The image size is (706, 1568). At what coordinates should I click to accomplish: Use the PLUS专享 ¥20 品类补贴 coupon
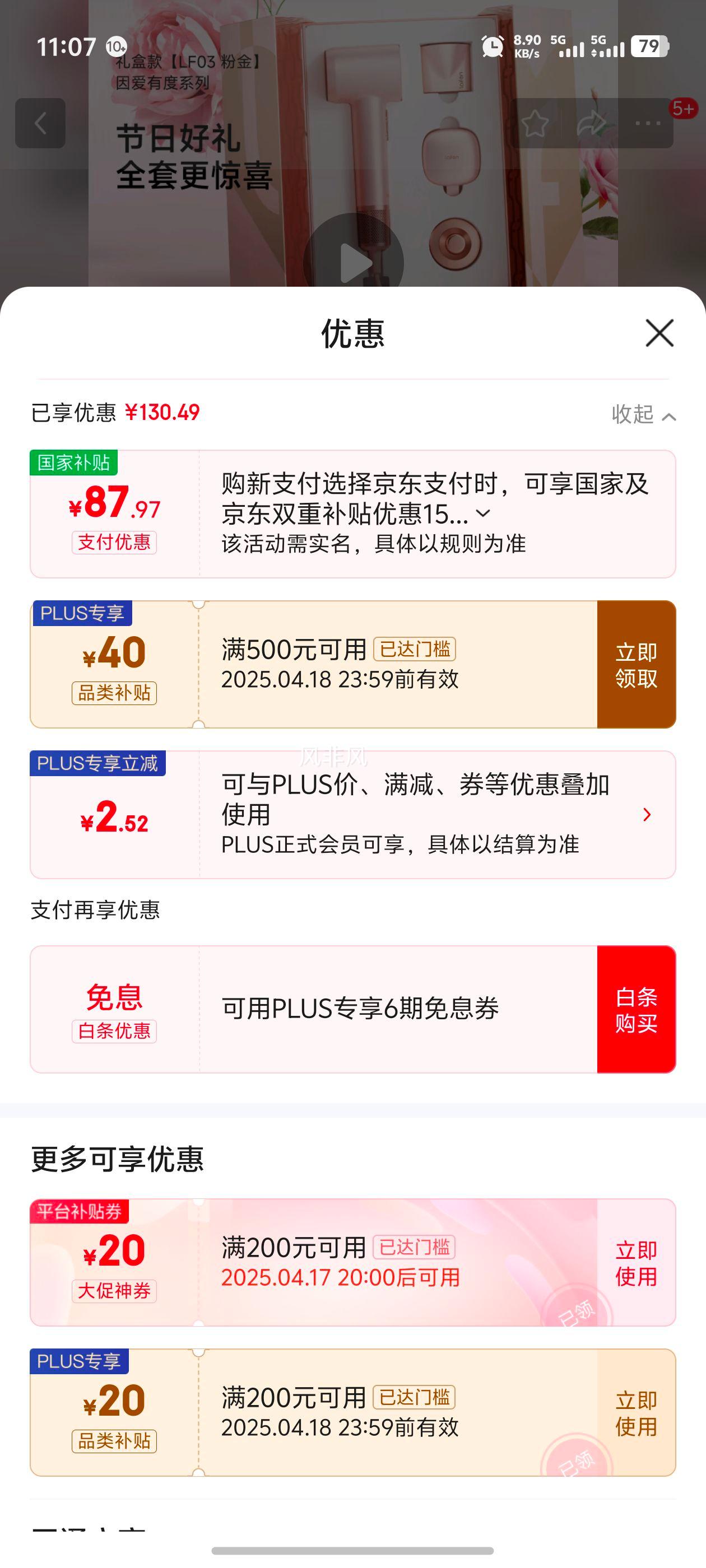click(x=636, y=1413)
